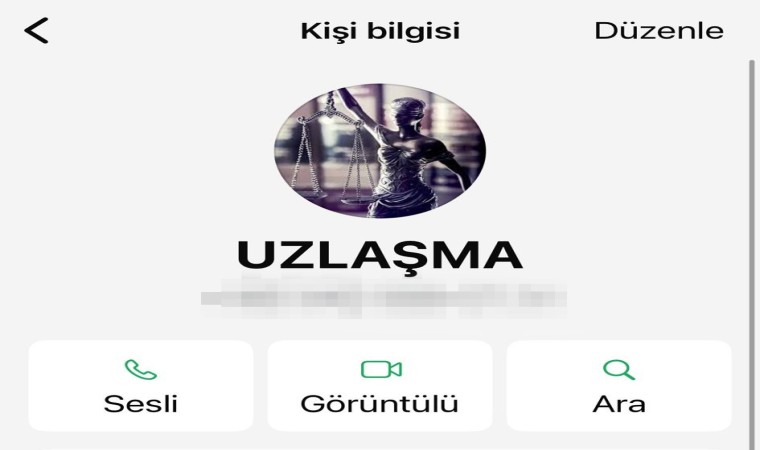Viewport: 760px width, 450px height.
Task: Go back from Kişi bilgisi screen
Action: tap(36, 31)
